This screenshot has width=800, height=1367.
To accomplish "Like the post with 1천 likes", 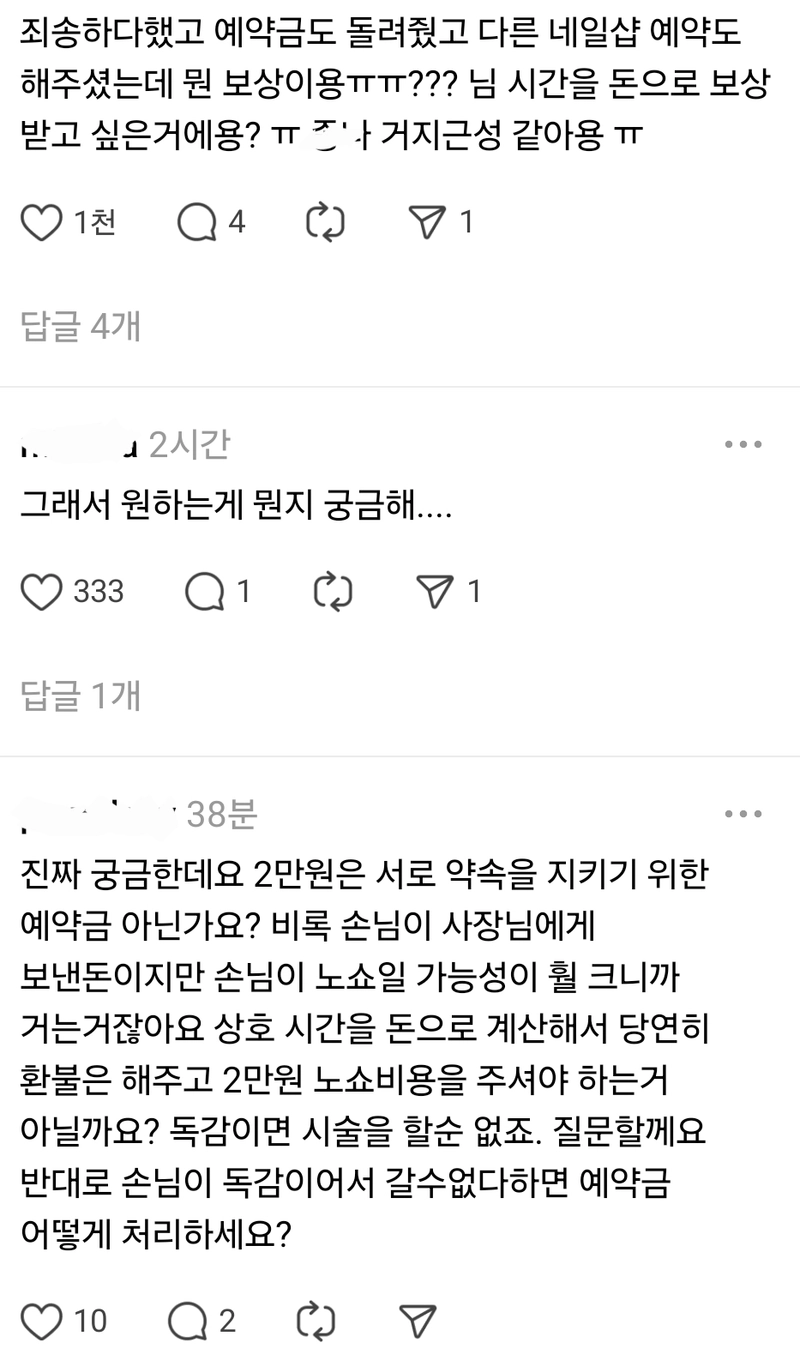I will click(41, 221).
